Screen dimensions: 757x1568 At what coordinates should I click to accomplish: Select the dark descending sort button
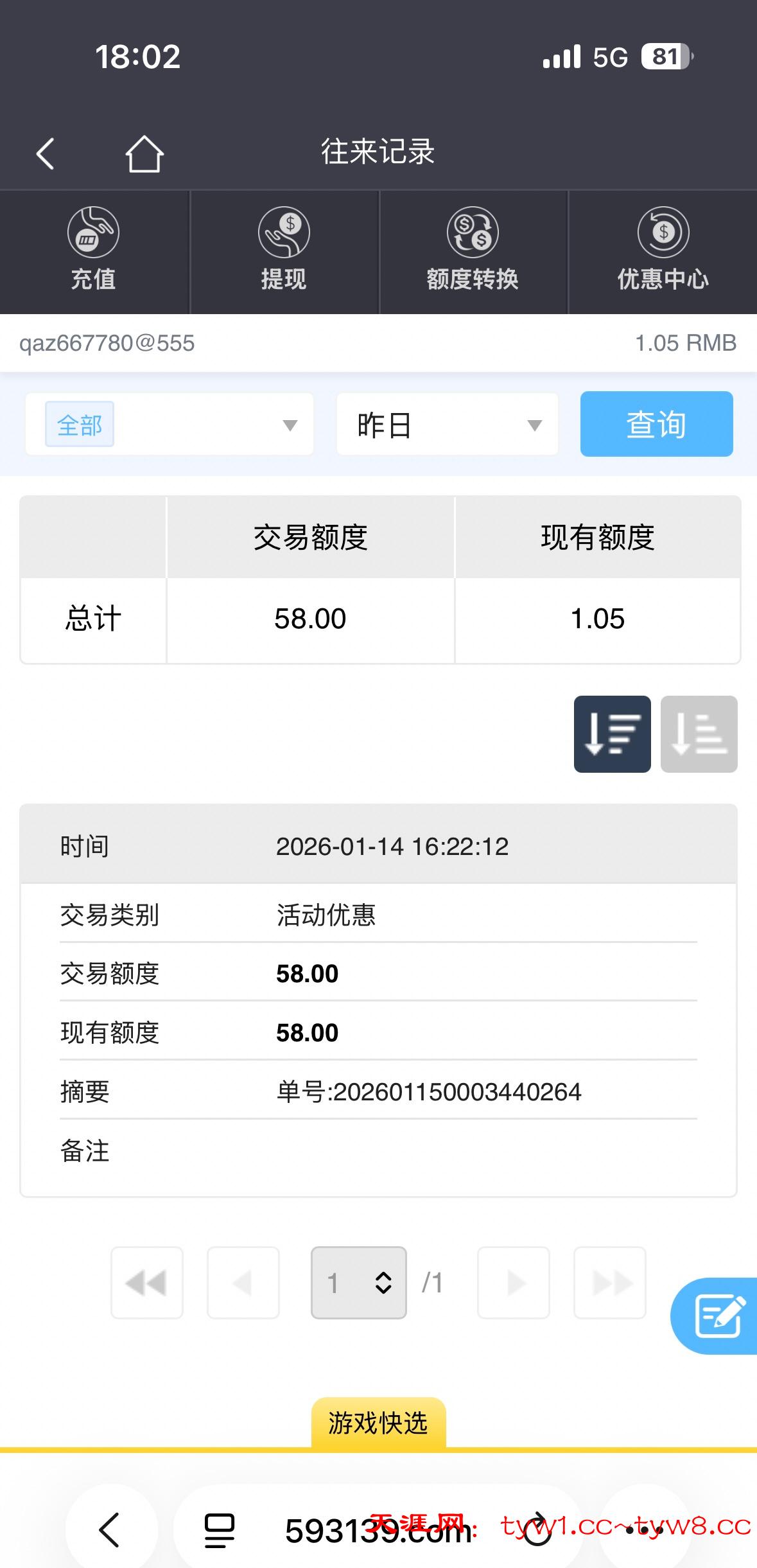pyautogui.click(x=612, y=734)
